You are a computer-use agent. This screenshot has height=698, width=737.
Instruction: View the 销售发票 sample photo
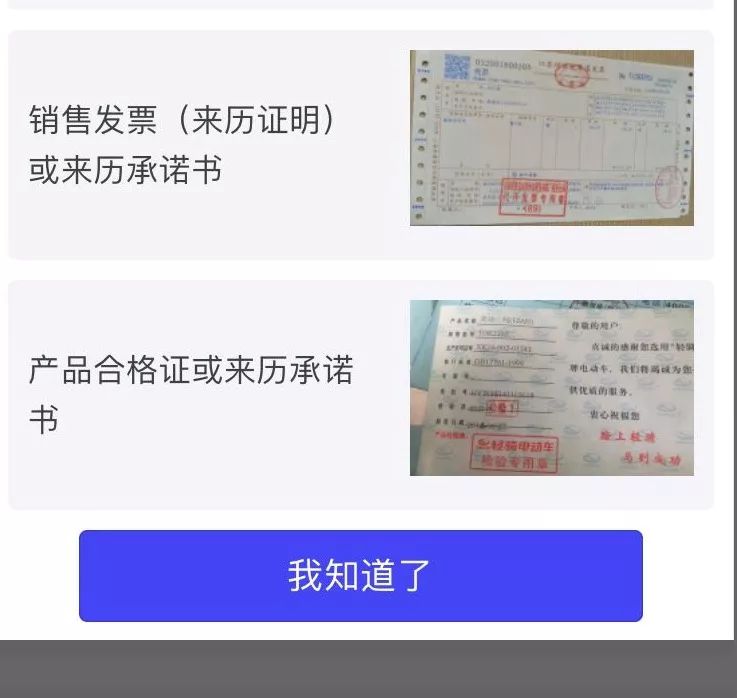pos(551,138)
